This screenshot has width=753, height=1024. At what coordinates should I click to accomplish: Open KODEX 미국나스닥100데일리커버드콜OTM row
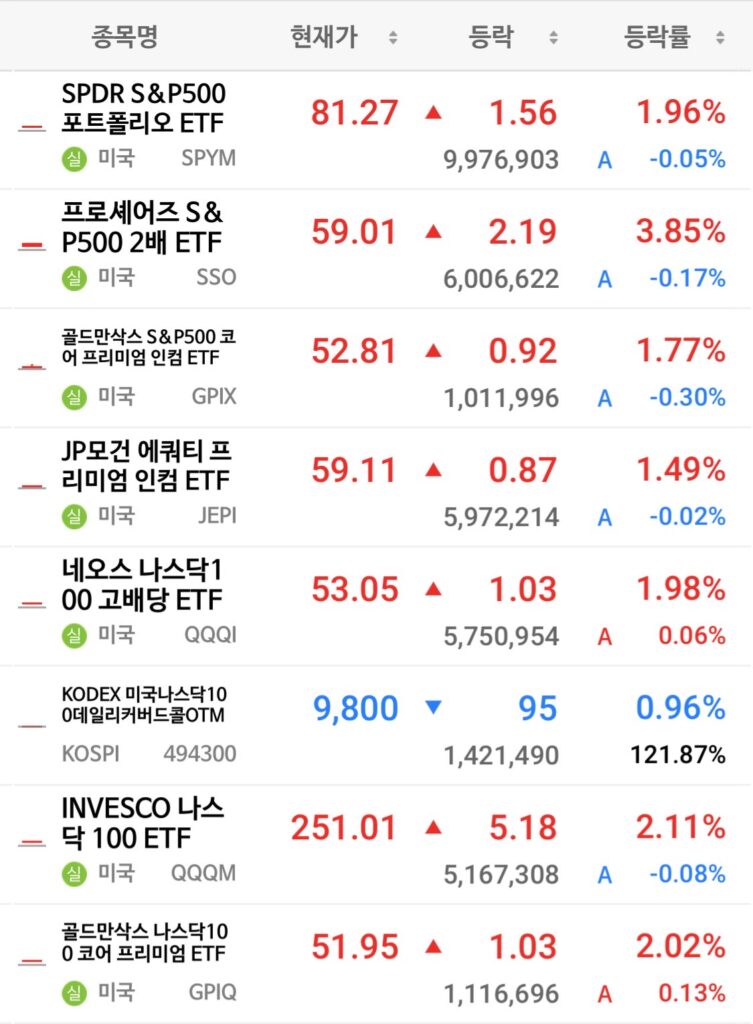point(142,704)
